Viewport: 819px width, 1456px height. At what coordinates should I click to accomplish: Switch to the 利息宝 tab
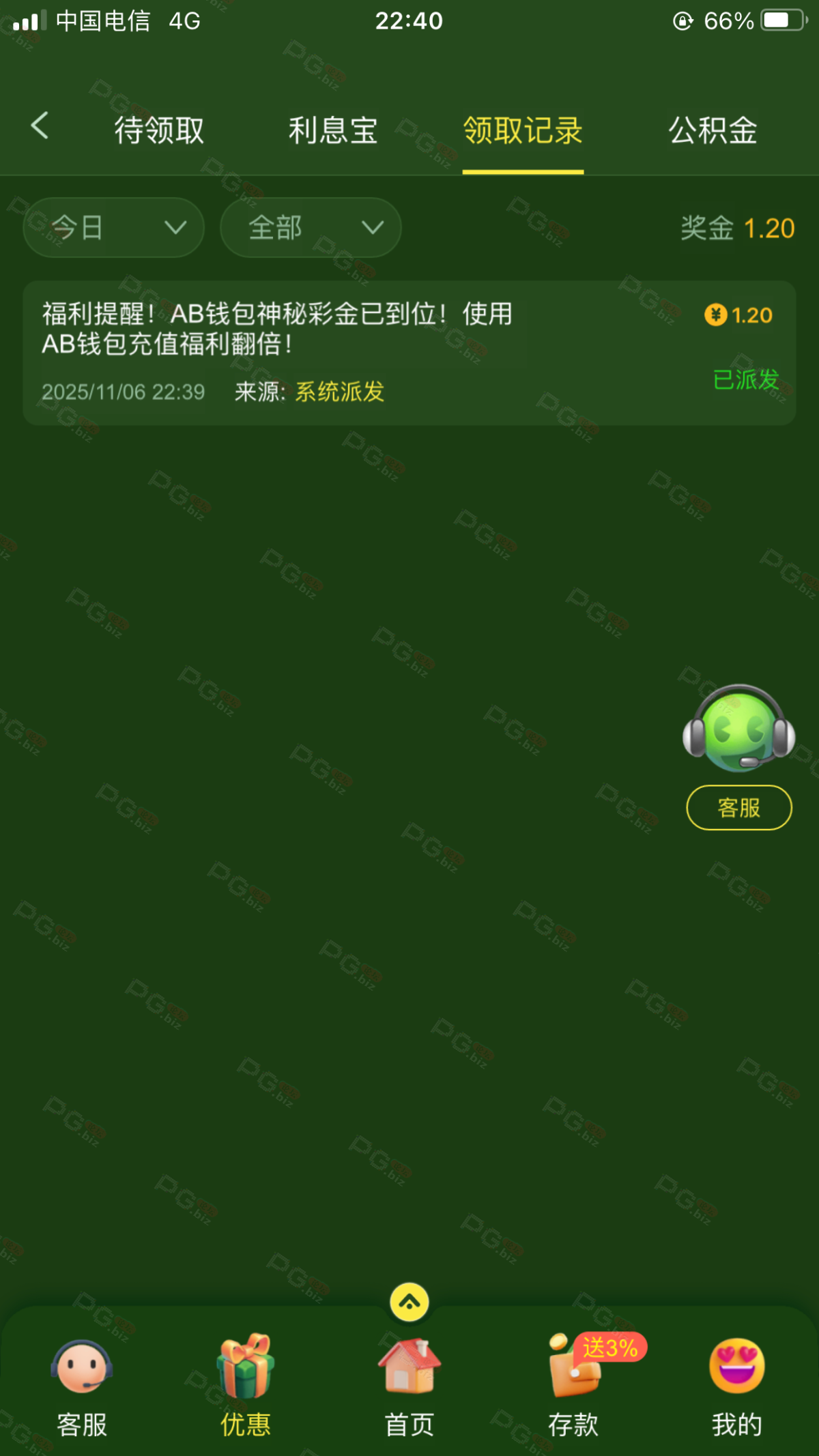[333, 130]
